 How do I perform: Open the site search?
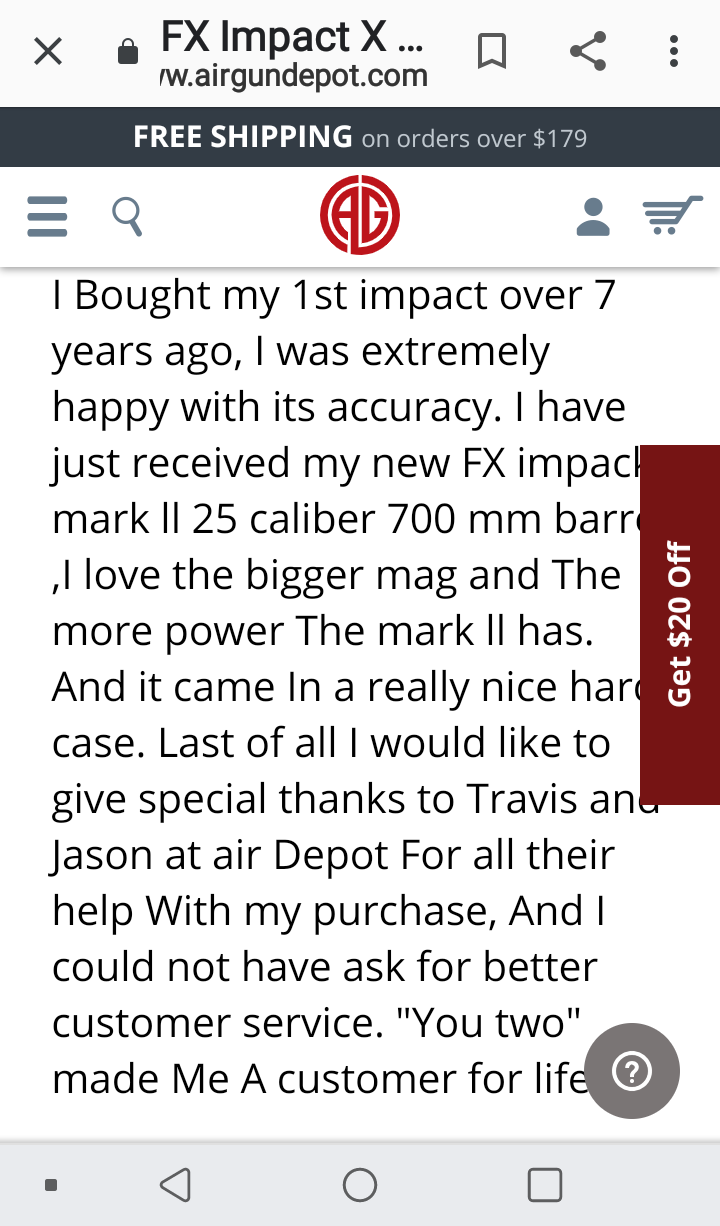pos(127,216)
